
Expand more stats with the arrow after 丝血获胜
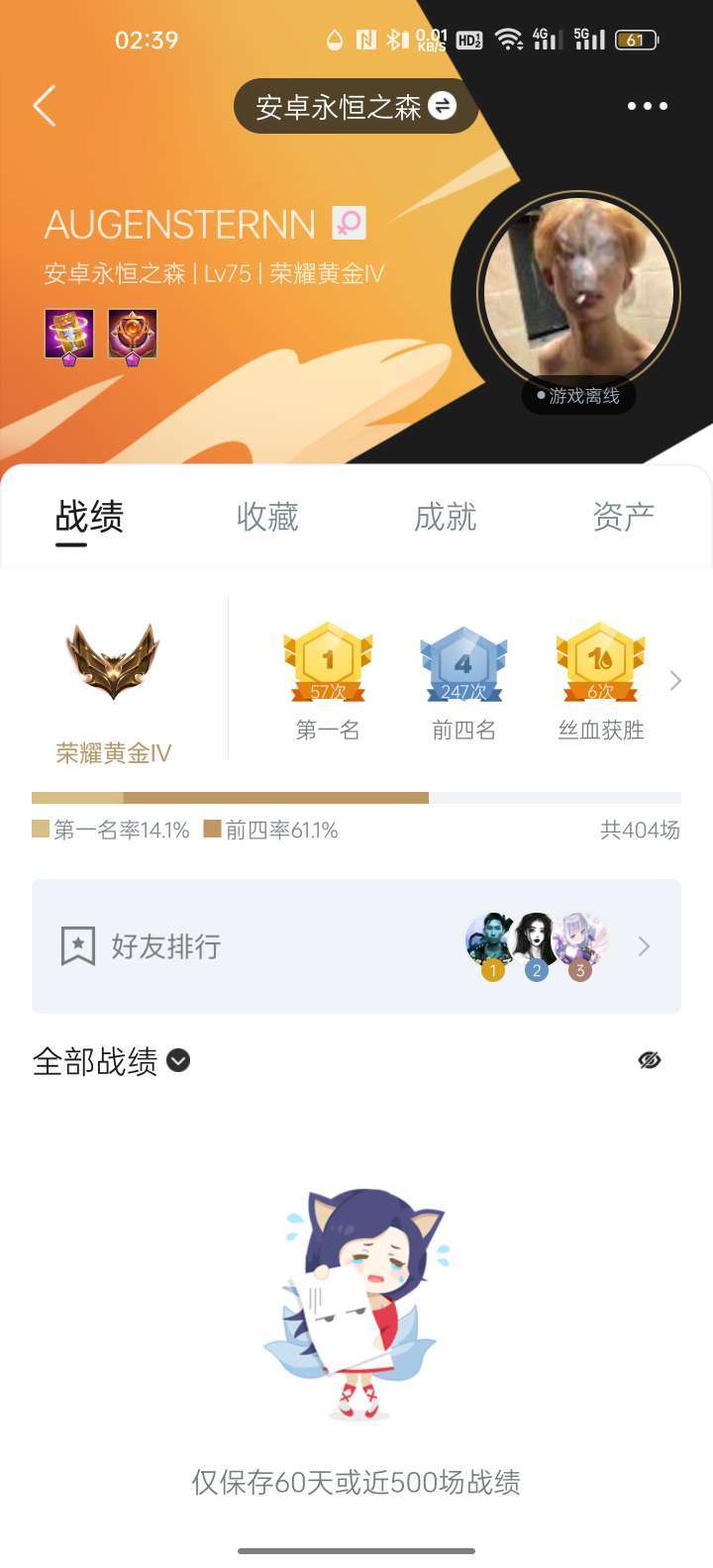(x=675, y=680)
